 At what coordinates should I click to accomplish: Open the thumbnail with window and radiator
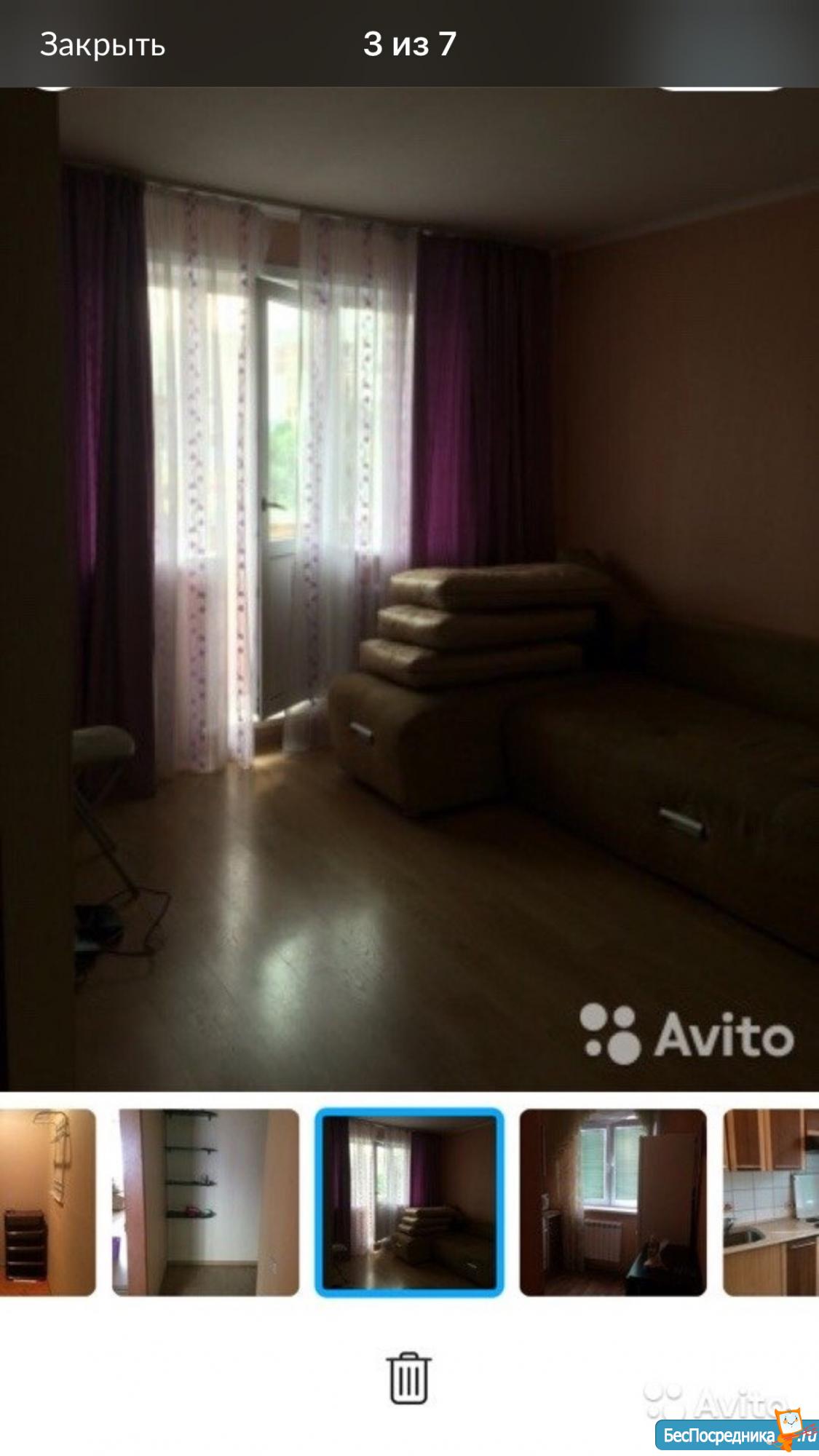613,1203
